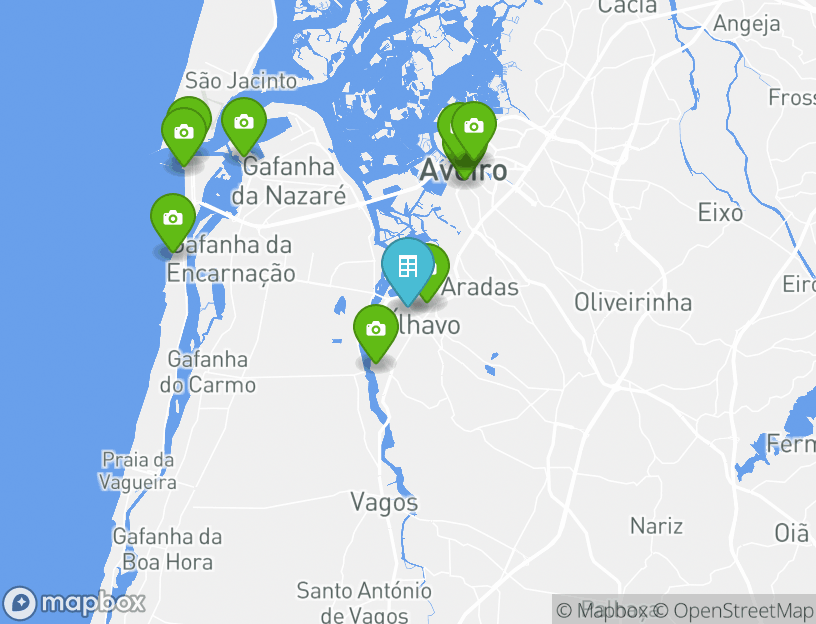
Task: Open the OpenStreetMap attribution link
Action: [743, 610]
